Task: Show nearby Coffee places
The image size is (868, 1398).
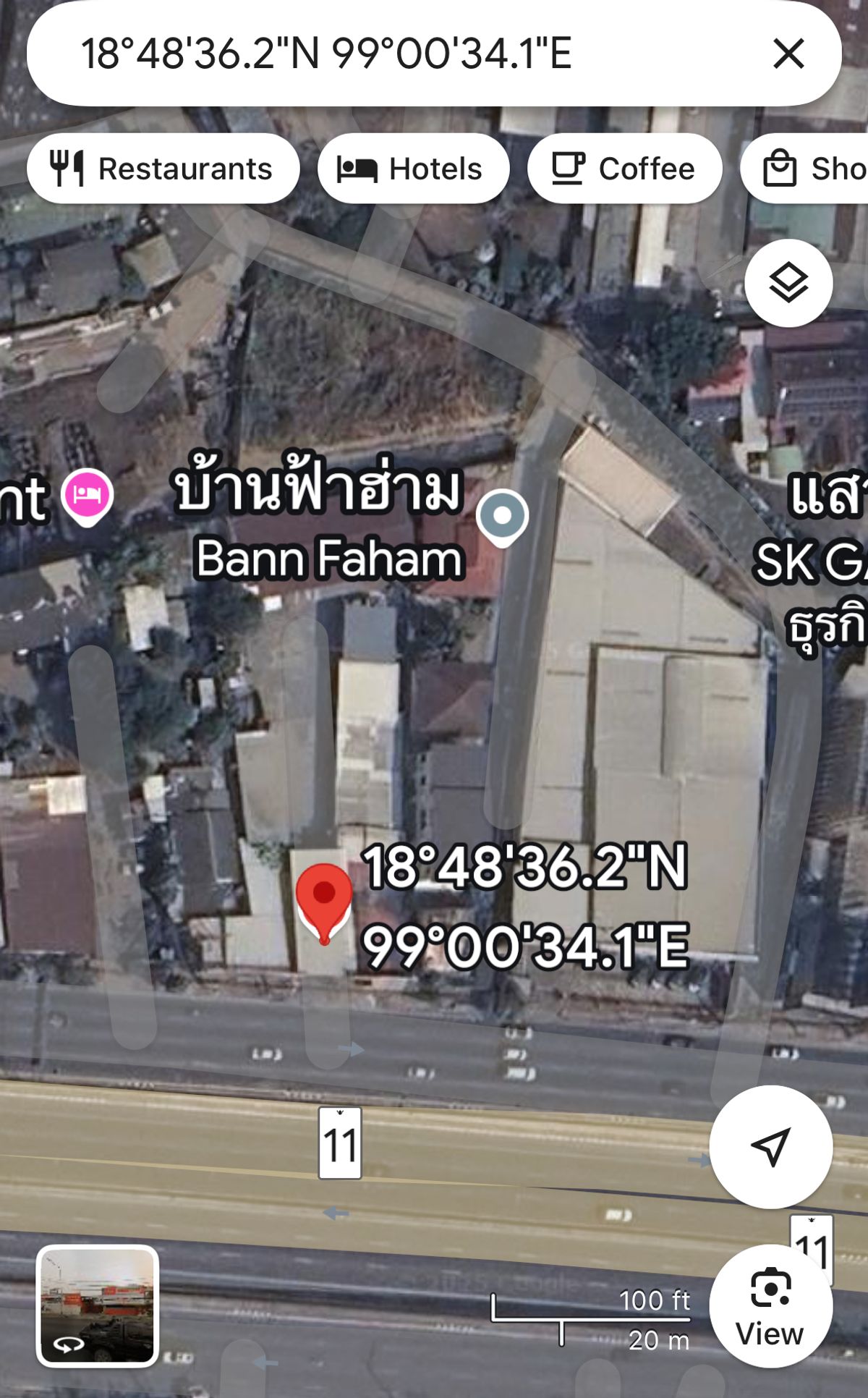Action: [x=624, y=169]
